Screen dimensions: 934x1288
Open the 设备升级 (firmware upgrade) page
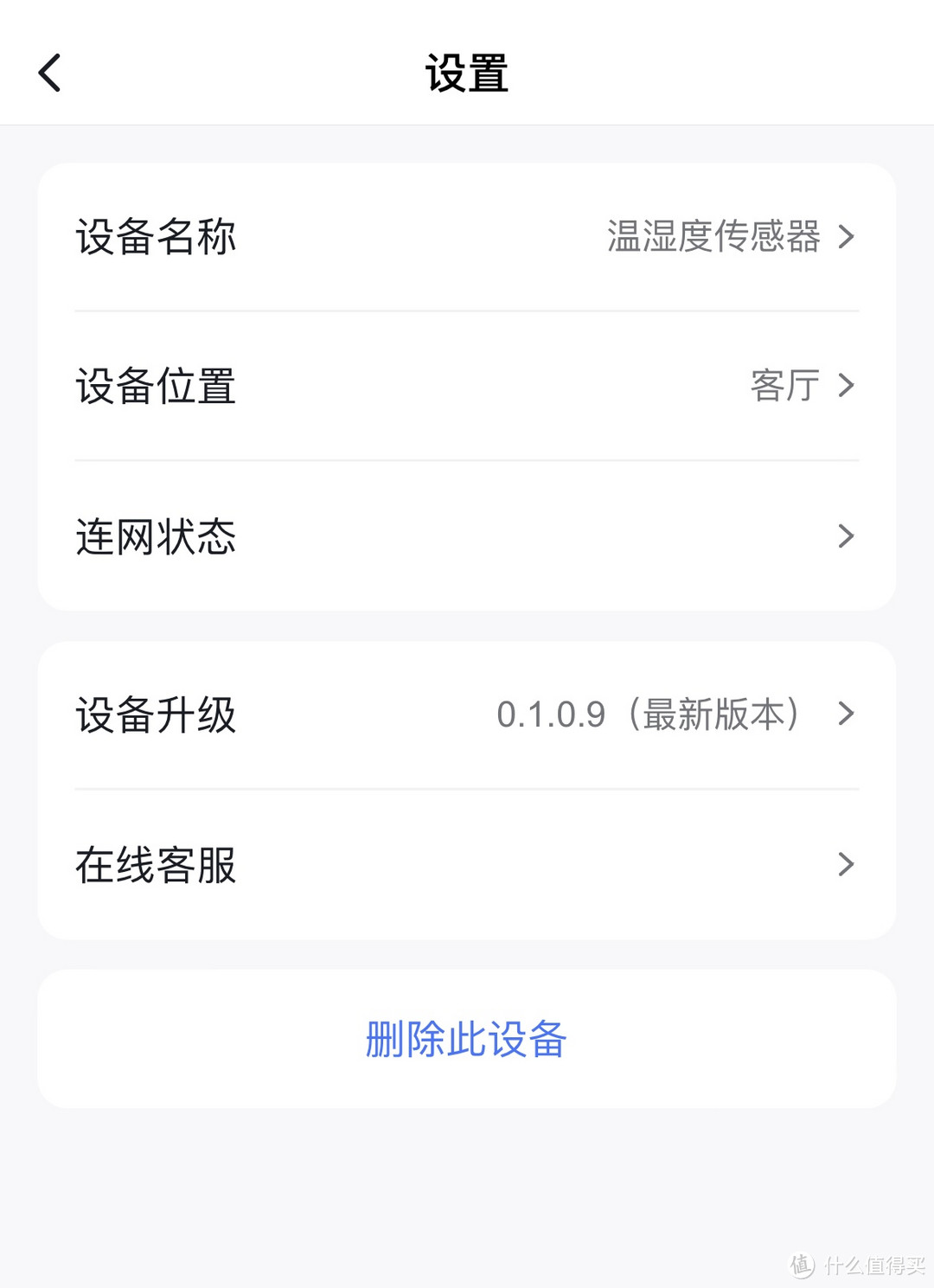[467, 714]
